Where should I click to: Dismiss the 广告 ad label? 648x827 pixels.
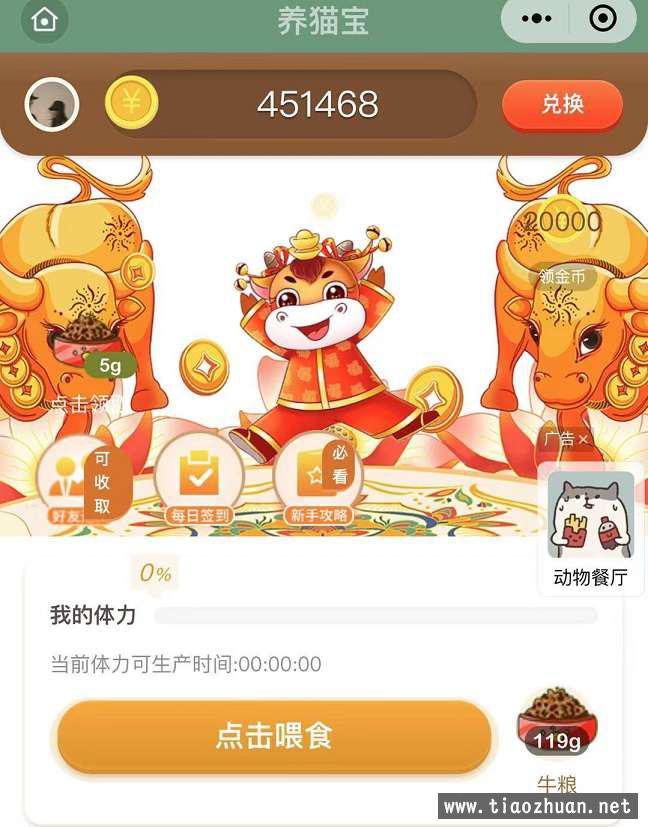click(x=583, y=439)
